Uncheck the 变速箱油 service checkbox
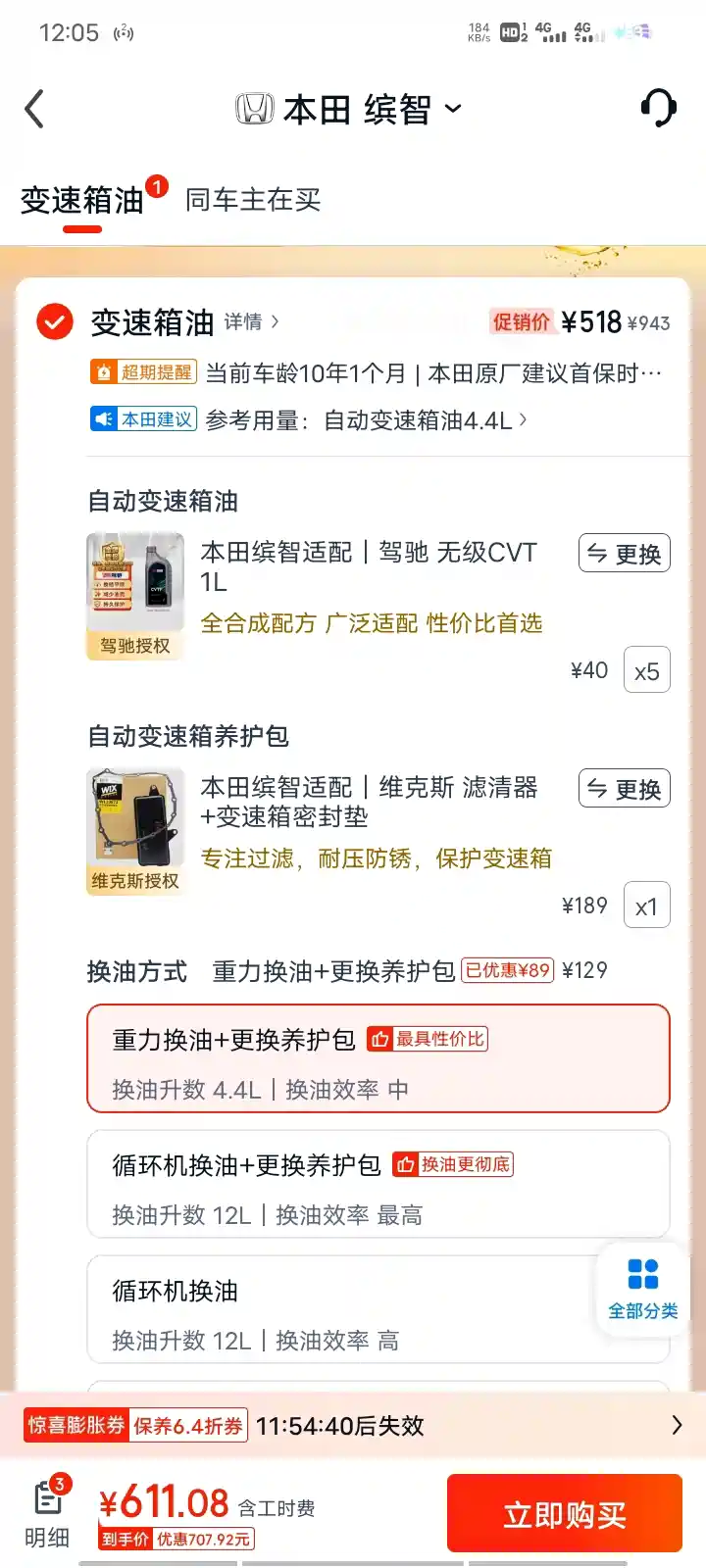The height and width of the screenshot is (1568, 706). click(55, 321)
